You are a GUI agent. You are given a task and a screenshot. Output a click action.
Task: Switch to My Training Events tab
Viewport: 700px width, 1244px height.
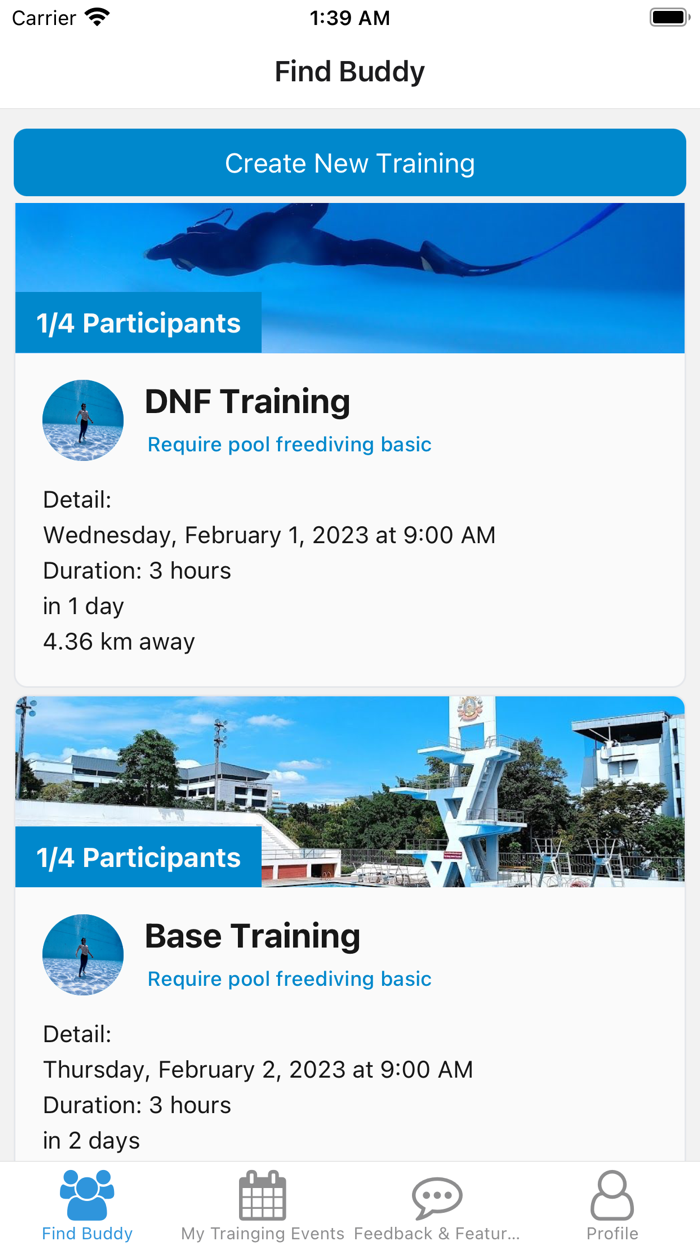coord(262,1206)
